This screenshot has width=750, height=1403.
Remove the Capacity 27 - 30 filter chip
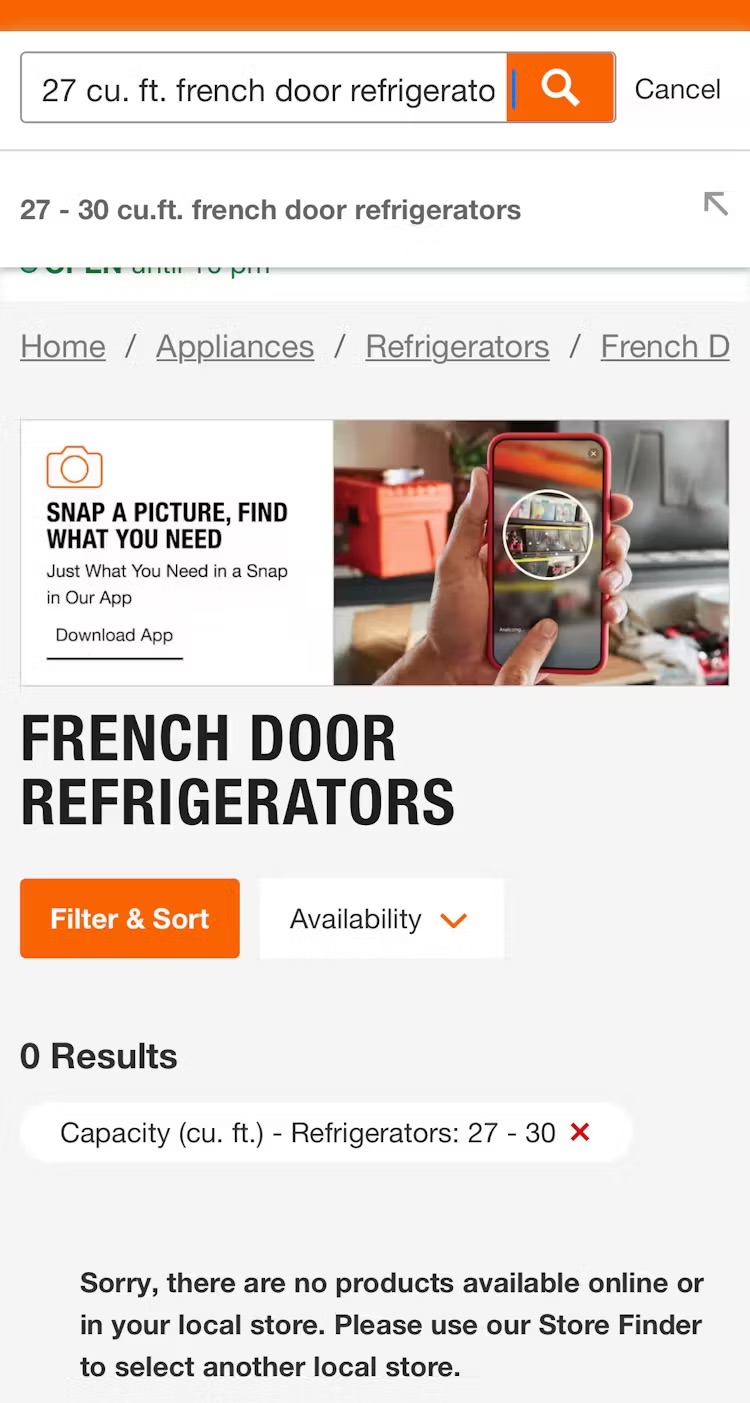(x=580, y=1133)
